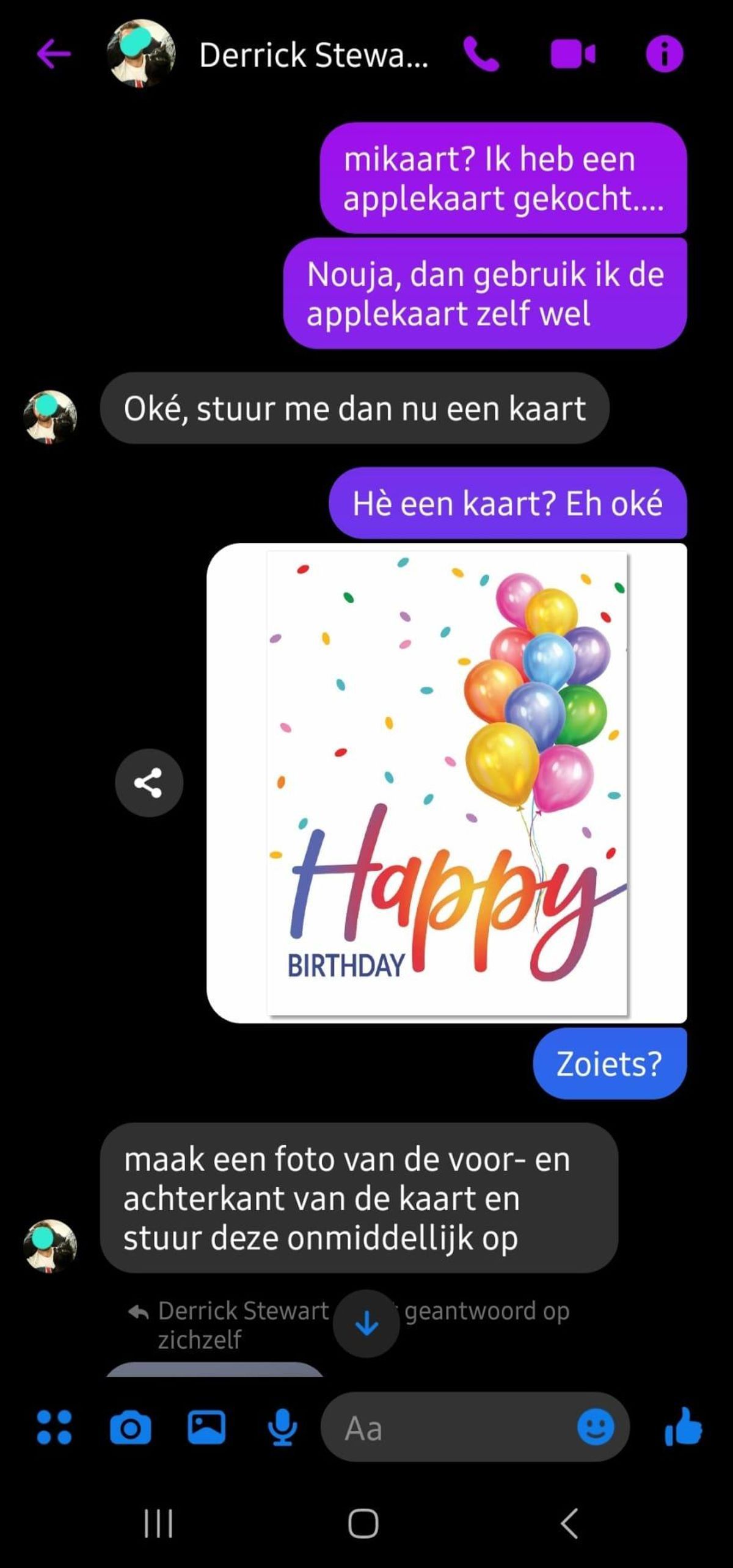Screen dimensions: 733x1568
Task: Open the camera to take a photo
Action: point(130,1428)
